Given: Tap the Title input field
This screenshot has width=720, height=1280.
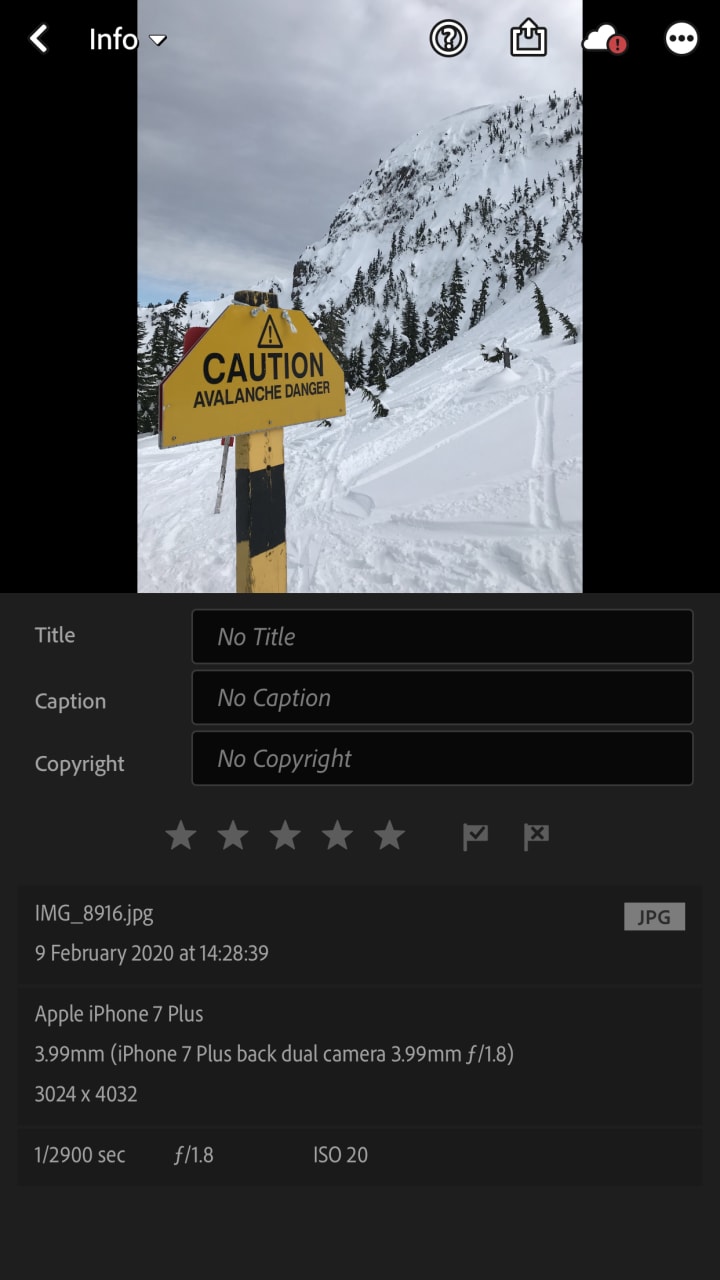Looking at the screenshot, I should click(x=442, y=636).
